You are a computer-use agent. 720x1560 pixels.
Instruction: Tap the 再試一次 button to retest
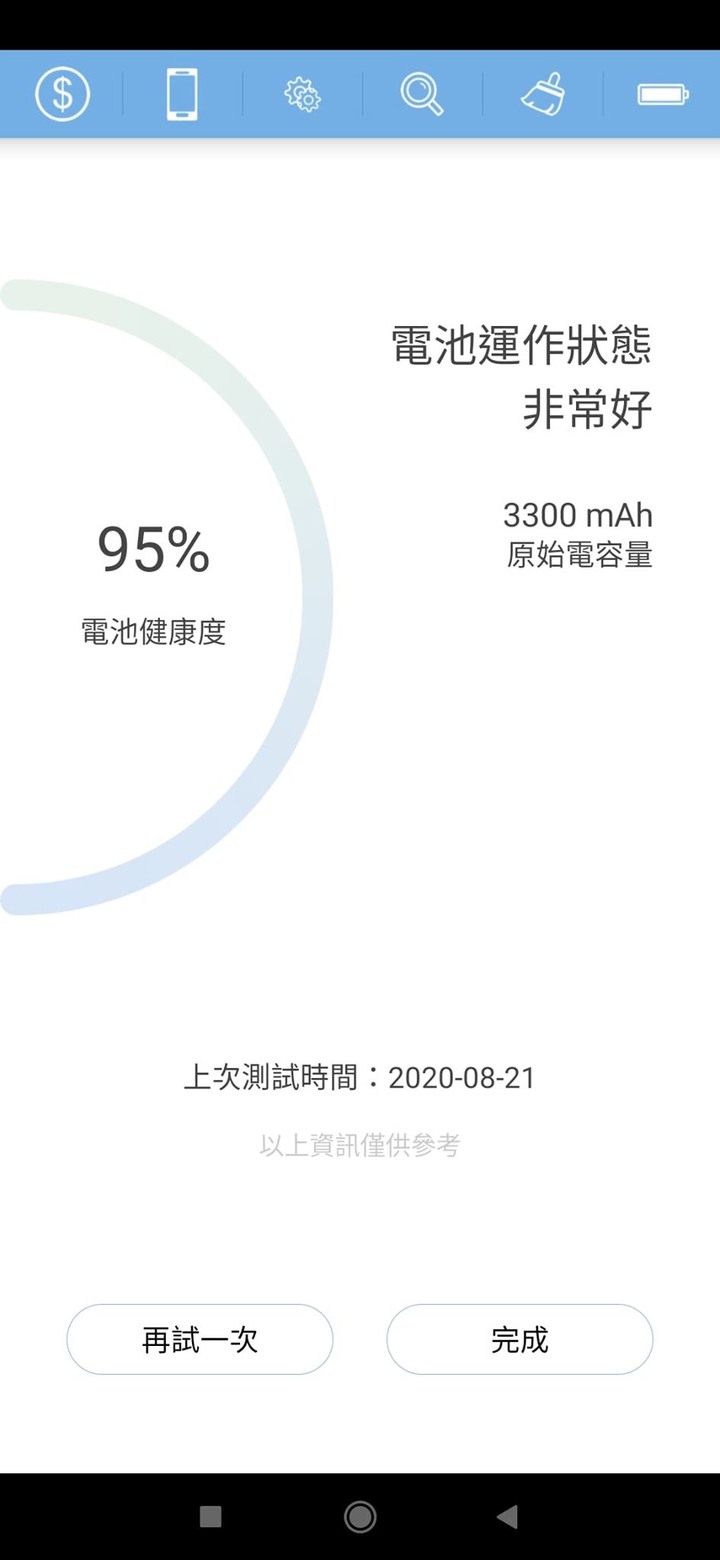click(x=200, y=1339)
